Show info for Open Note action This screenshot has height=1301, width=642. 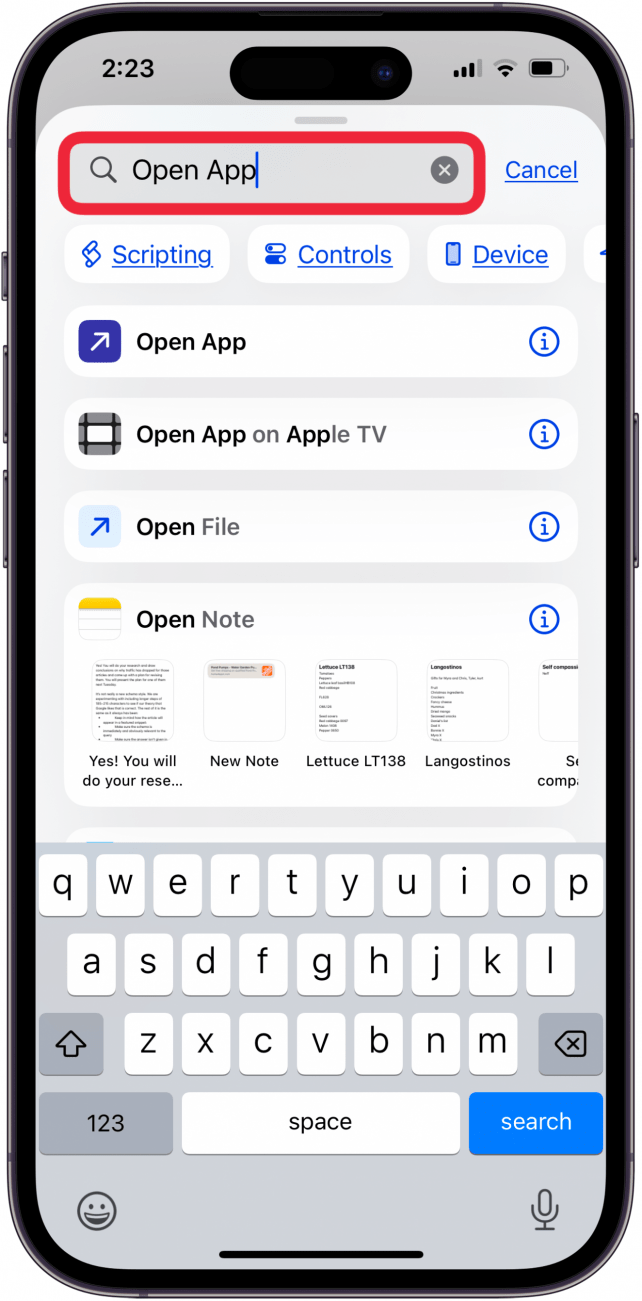point(543,620)
